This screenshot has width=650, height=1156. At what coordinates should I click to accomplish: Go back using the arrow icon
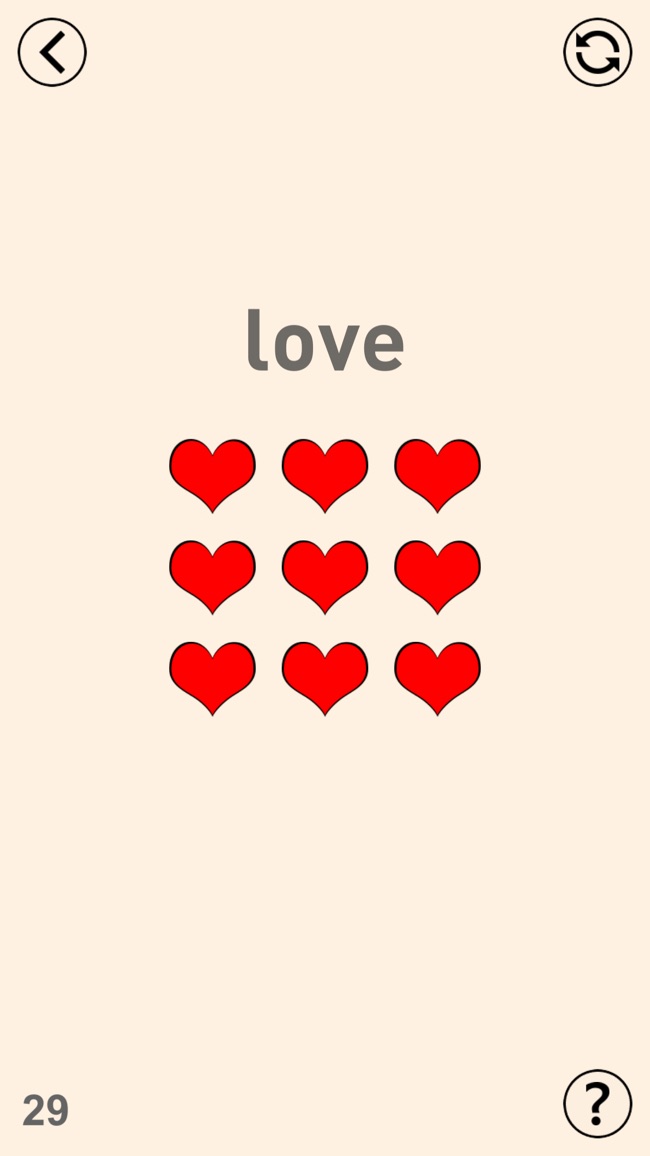[x=52, y=52]
